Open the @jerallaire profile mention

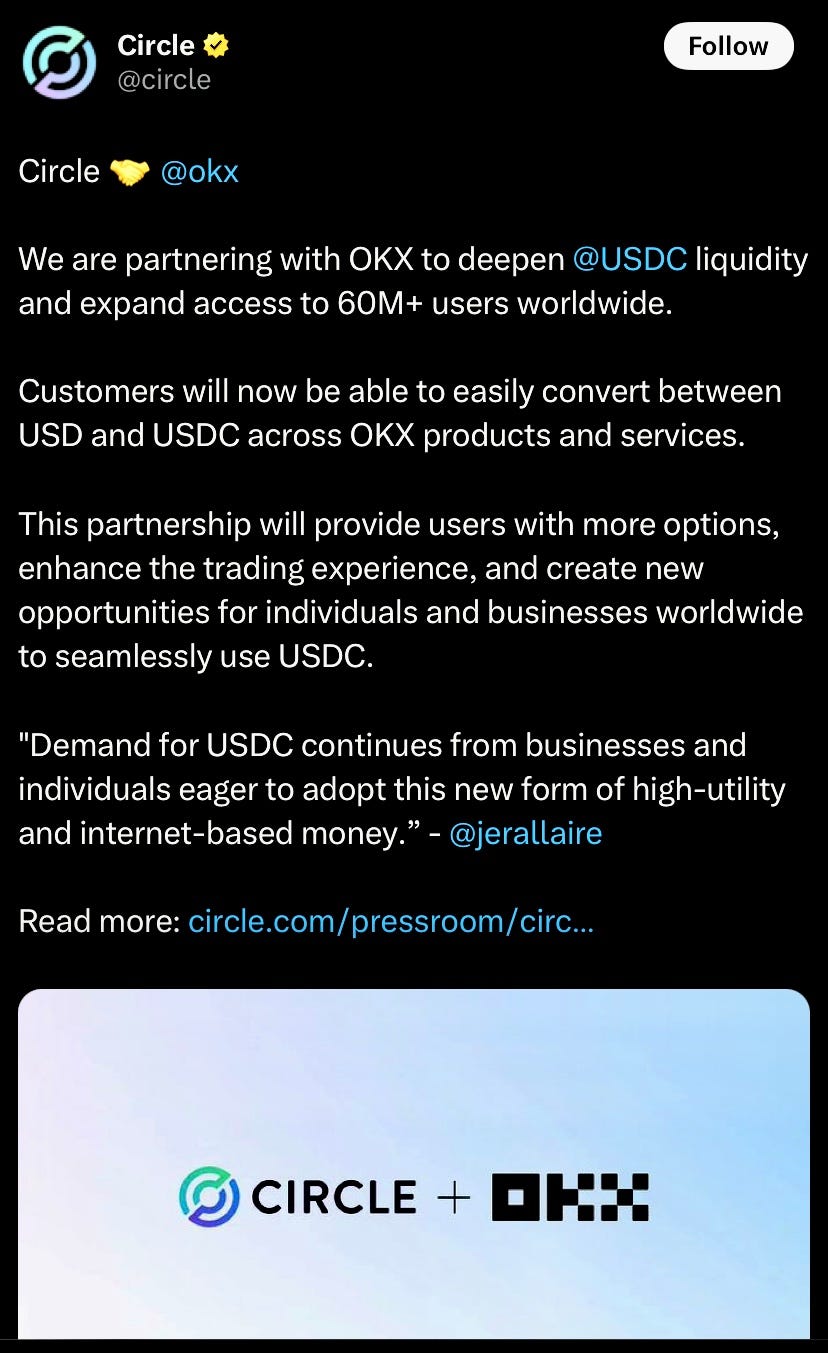coord(525,833)
